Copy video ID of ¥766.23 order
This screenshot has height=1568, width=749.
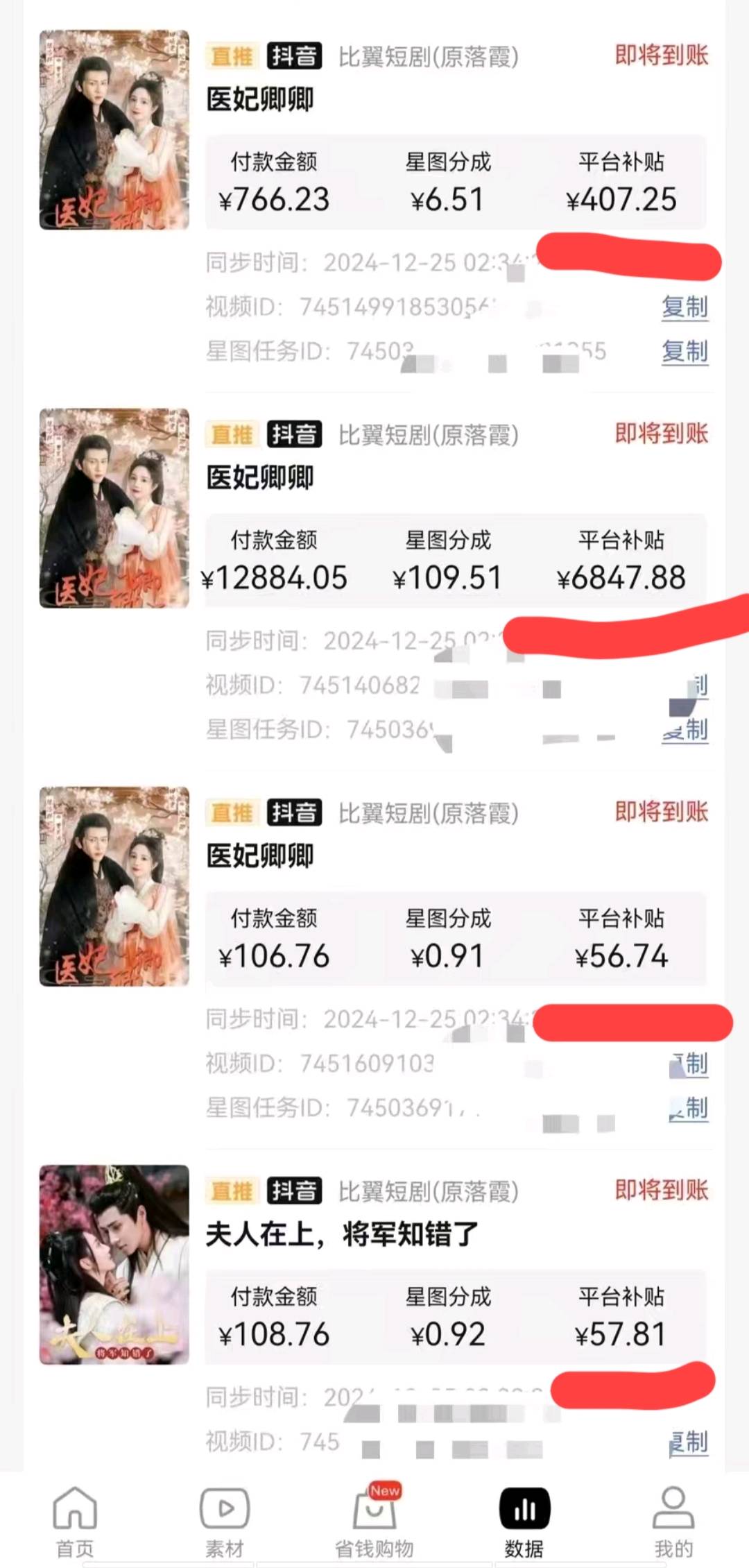(685, 307)
